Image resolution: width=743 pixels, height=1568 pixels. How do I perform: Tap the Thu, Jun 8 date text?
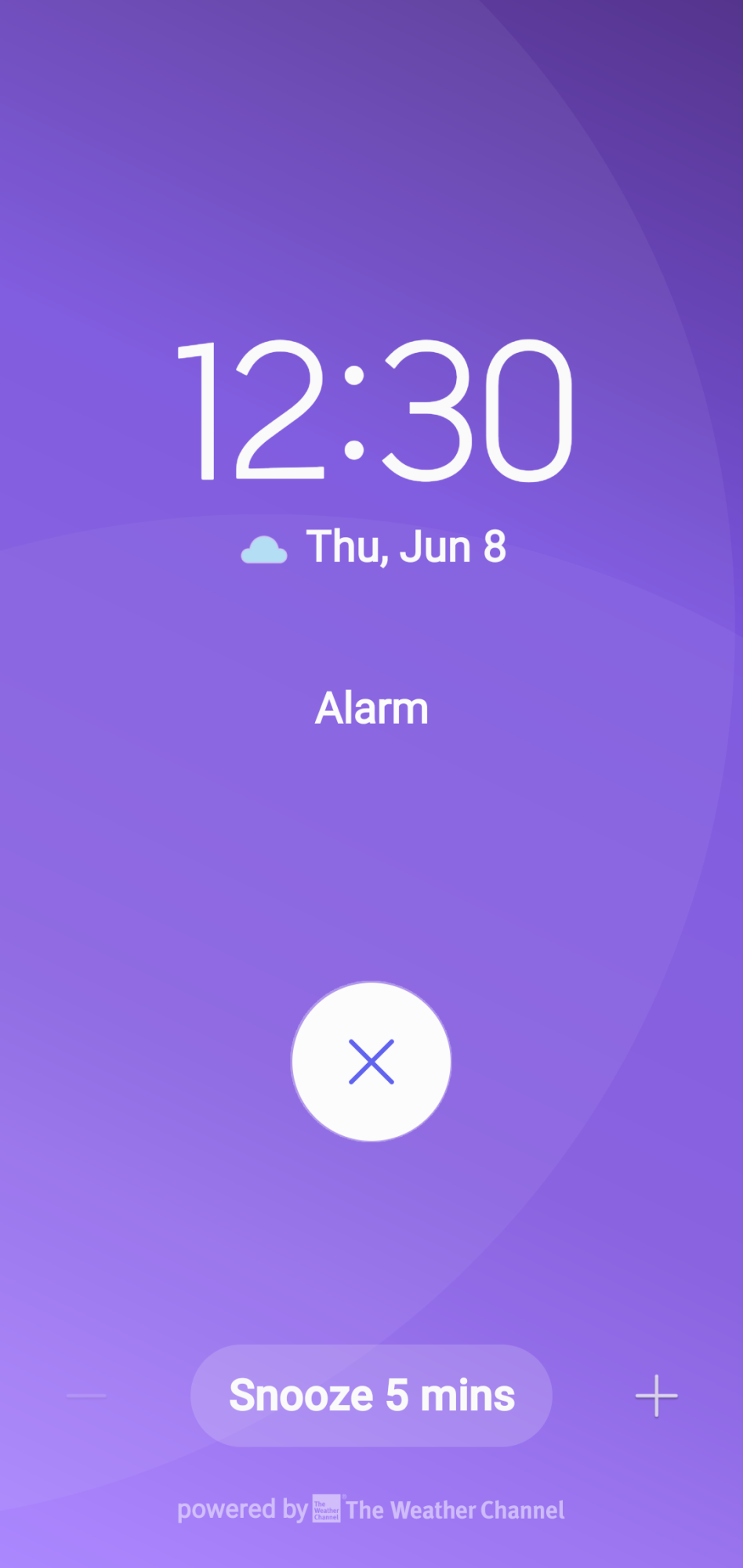click(405, 547)
